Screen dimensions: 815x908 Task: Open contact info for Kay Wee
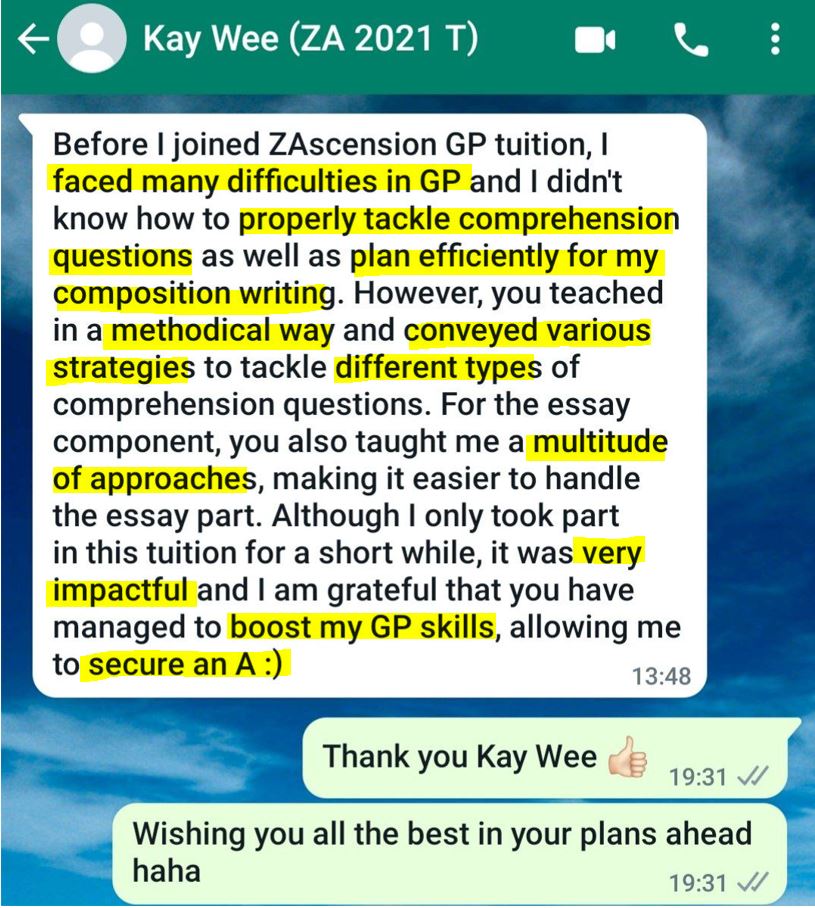310,40
